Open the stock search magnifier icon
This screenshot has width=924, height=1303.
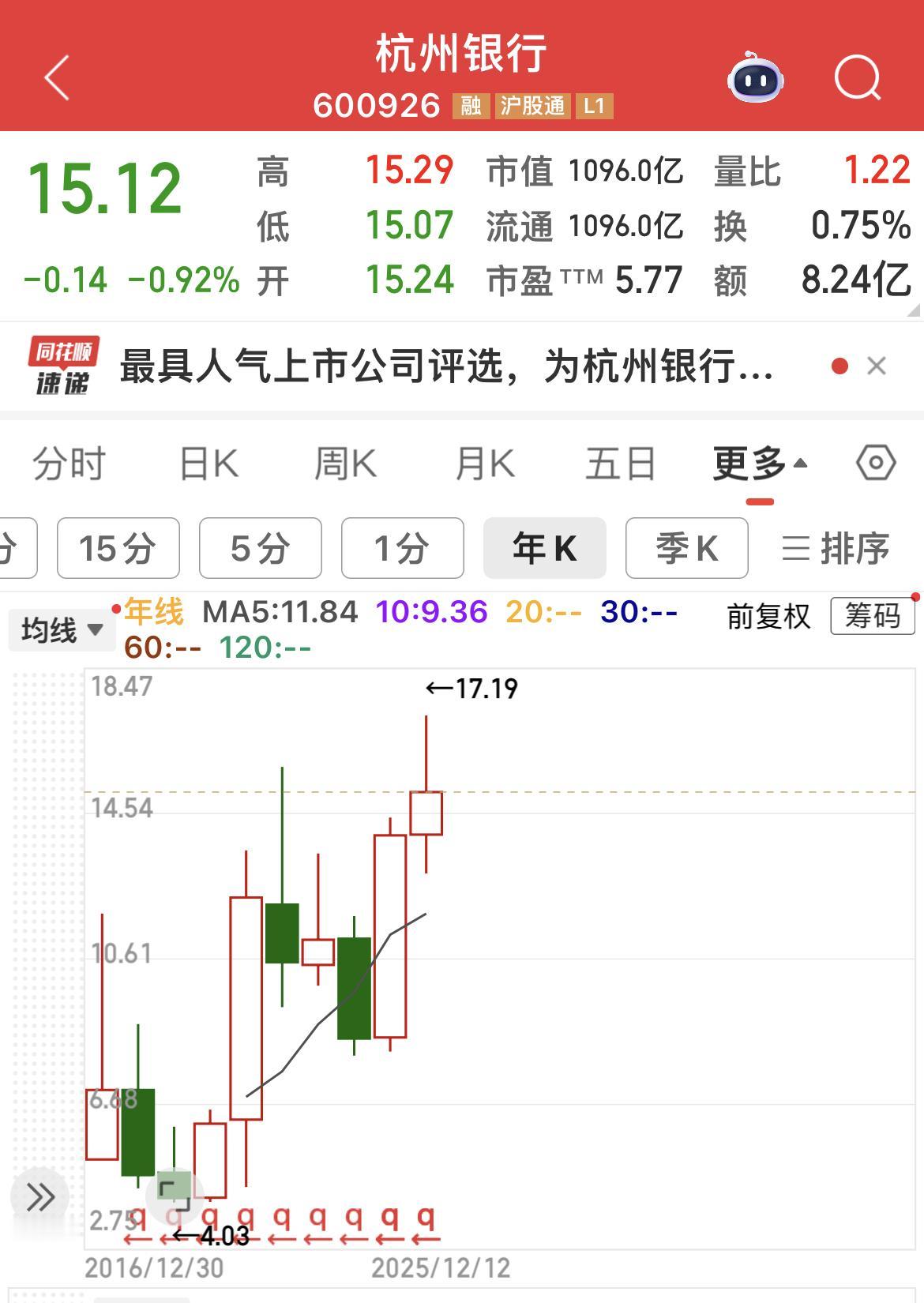click(857, 77)
